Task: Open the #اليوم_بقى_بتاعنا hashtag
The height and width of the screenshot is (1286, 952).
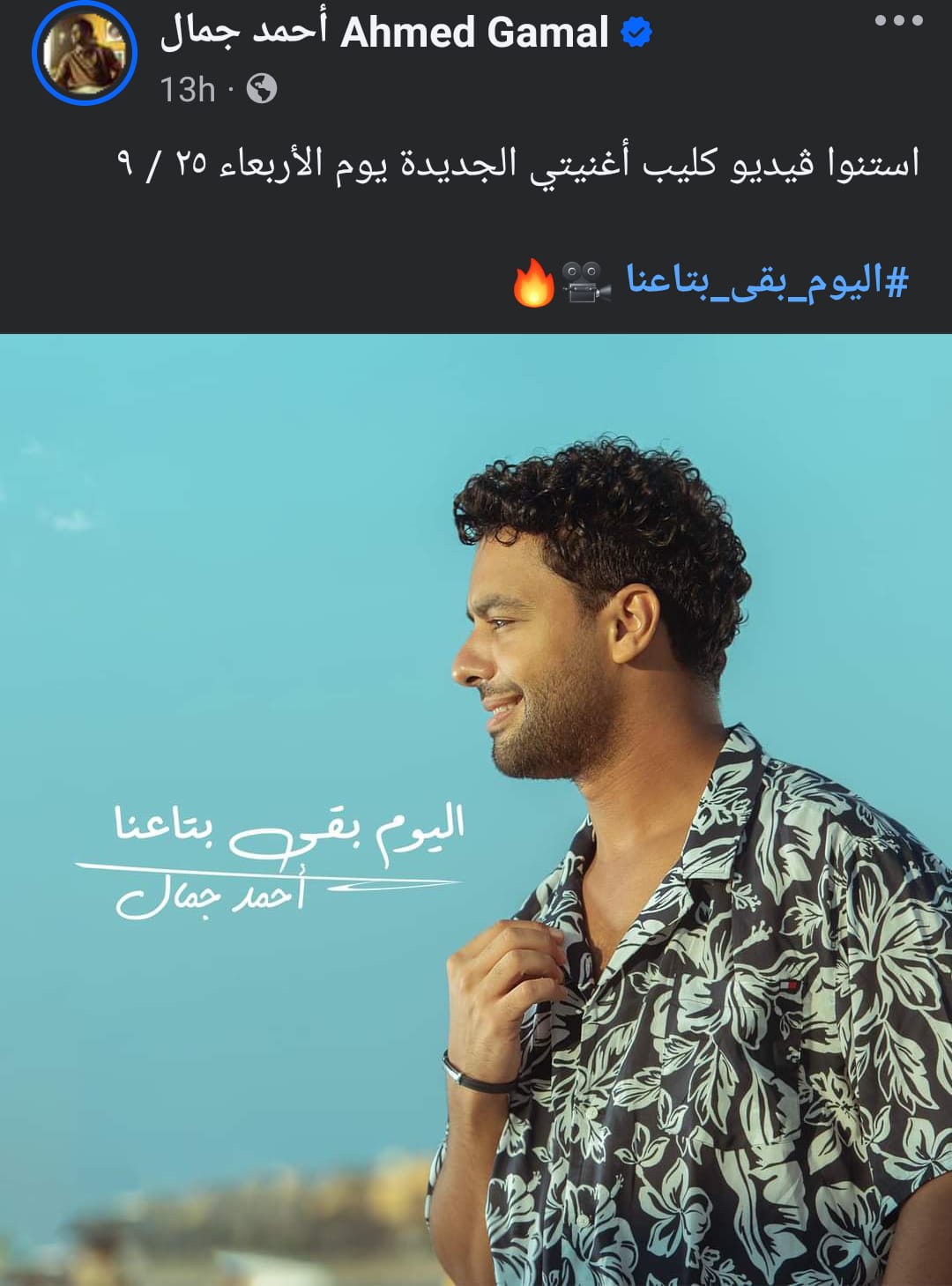Action: tap(767, 280)
